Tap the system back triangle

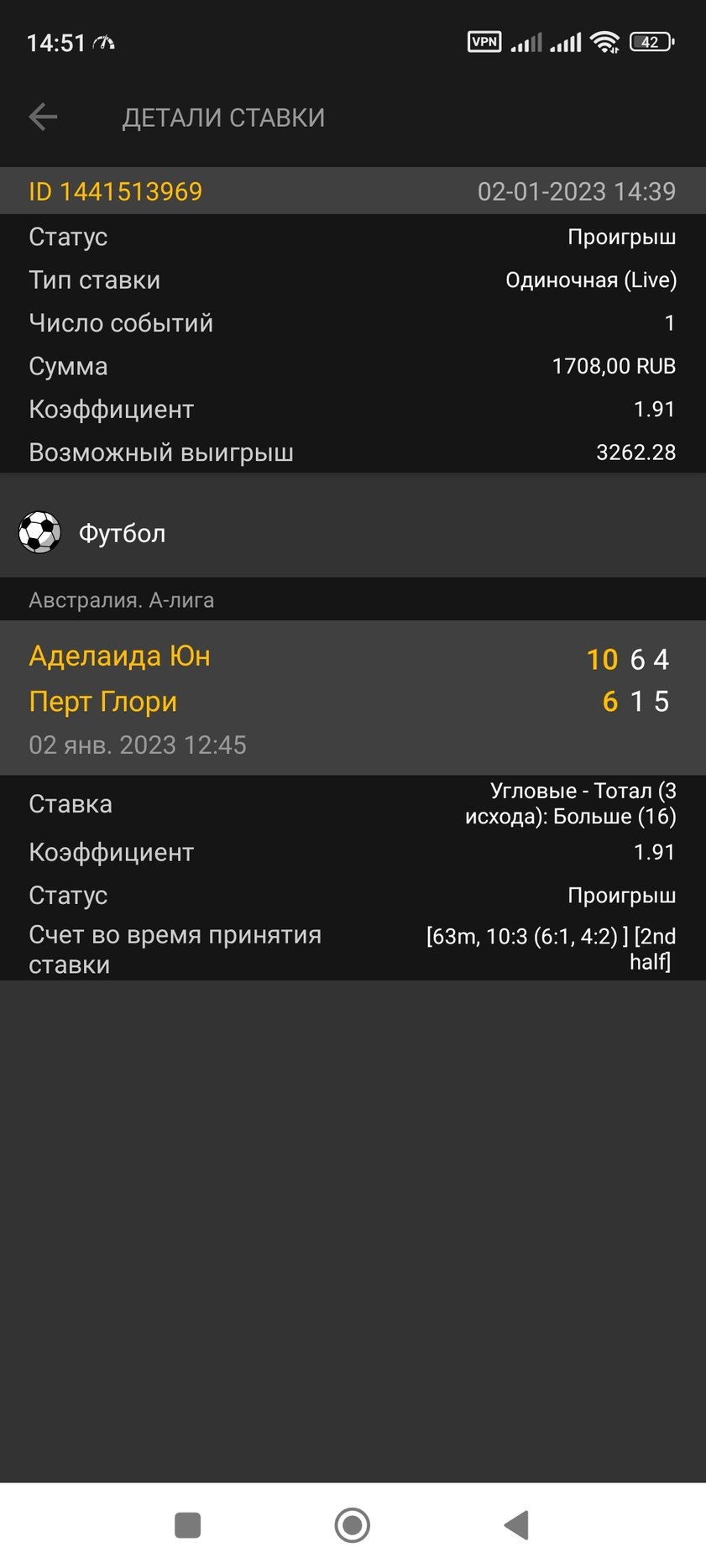(517, 1524)
